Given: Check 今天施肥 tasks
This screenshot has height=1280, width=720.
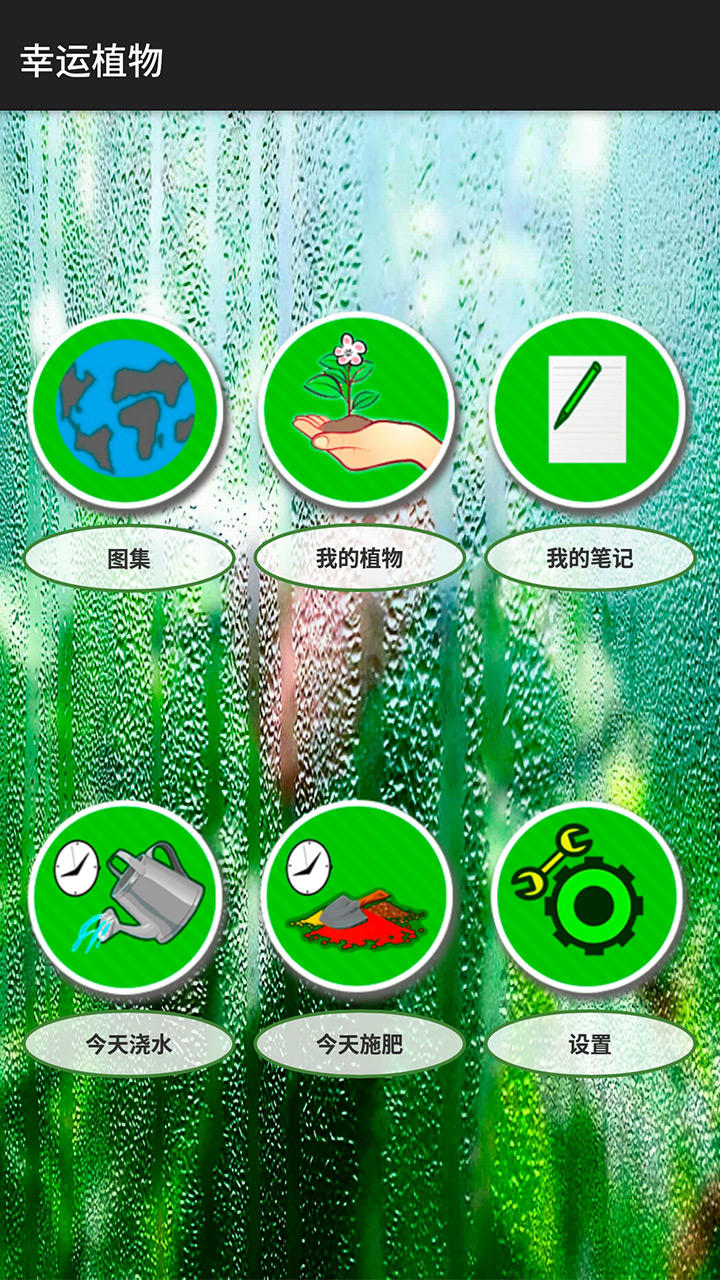Looking at the screenshot, I should tap(359, 1045).
